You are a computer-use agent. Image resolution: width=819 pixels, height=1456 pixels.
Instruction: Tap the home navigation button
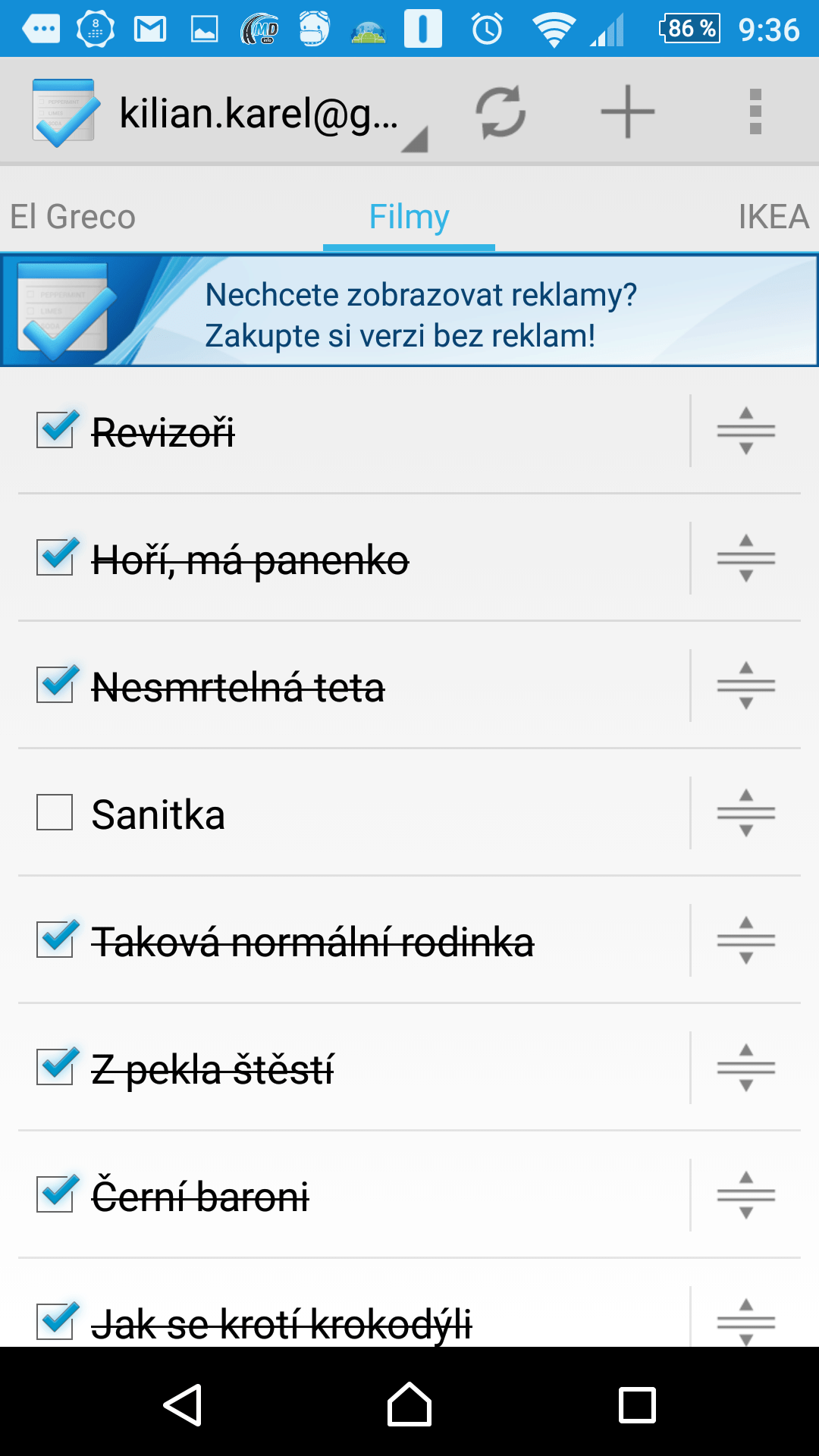[x=409, y=1404]
